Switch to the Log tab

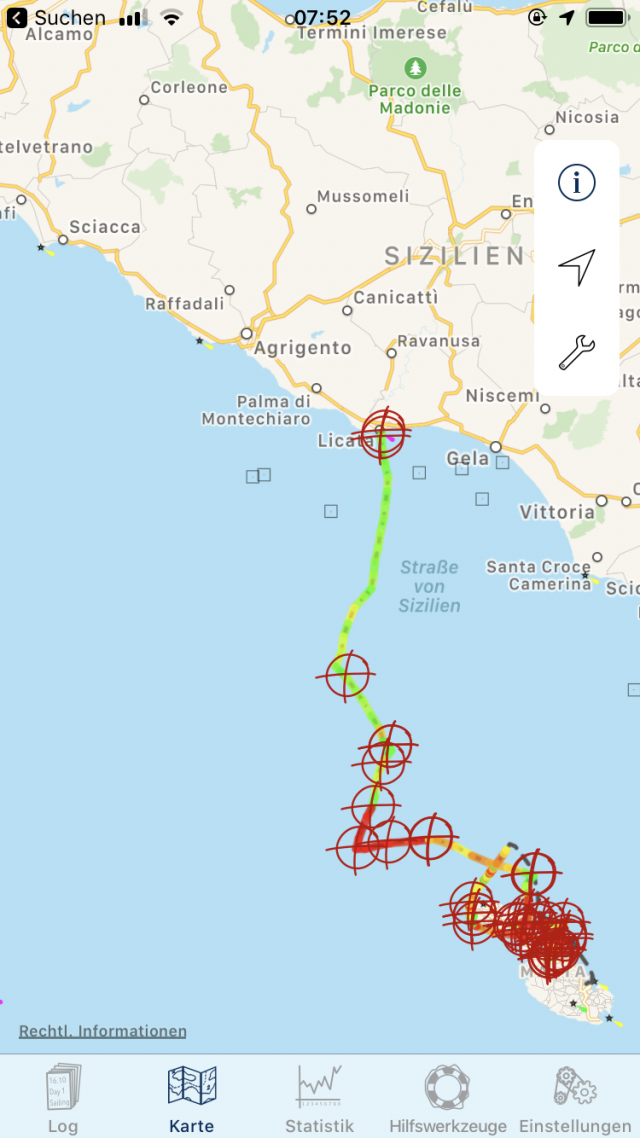tap(63, 1099)
